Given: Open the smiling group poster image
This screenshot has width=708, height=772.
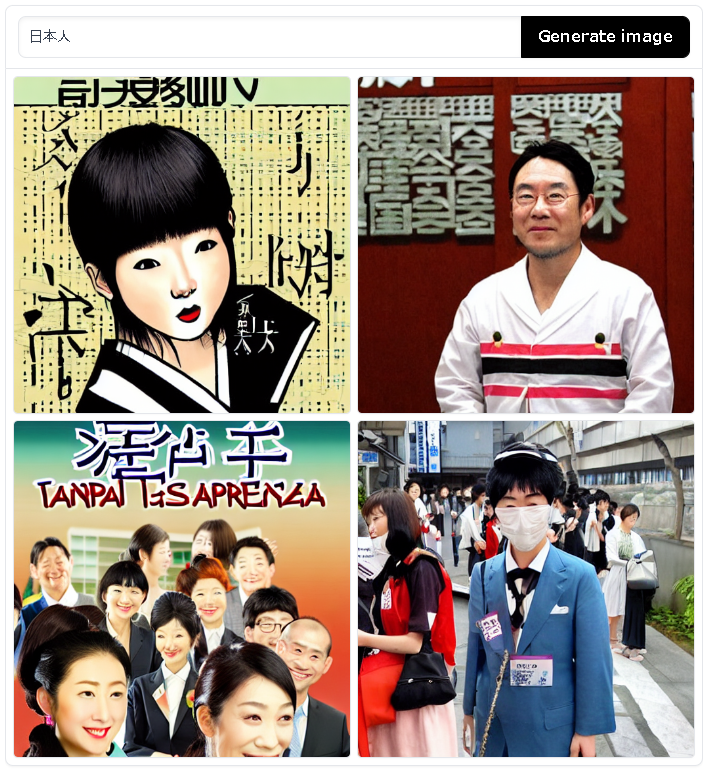Looking at the screenshot, I should click(x=182, y=589).
